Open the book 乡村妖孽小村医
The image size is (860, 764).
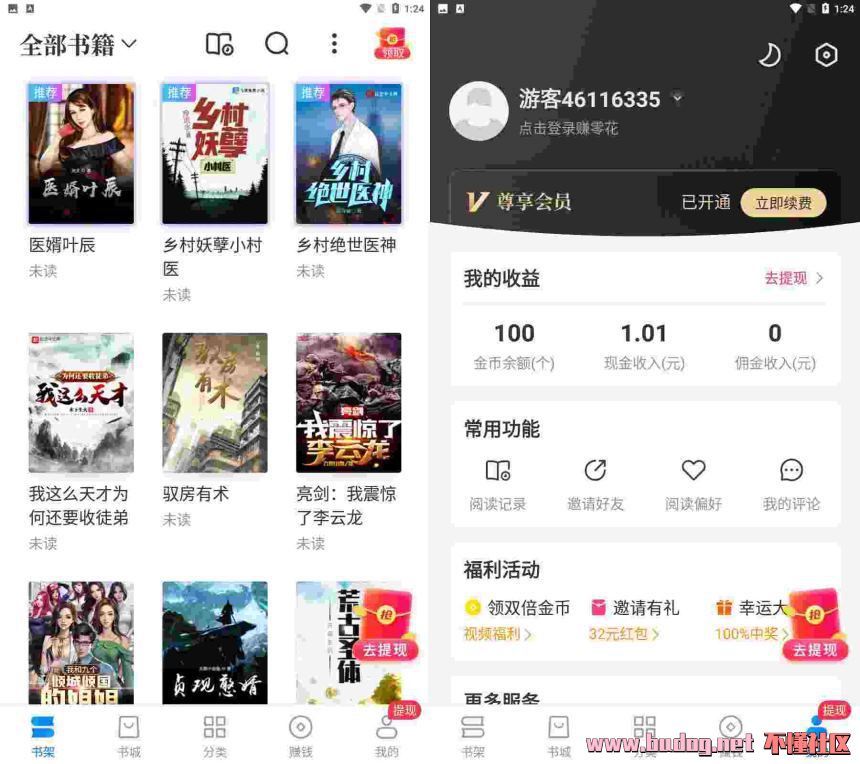pos(215,154)
